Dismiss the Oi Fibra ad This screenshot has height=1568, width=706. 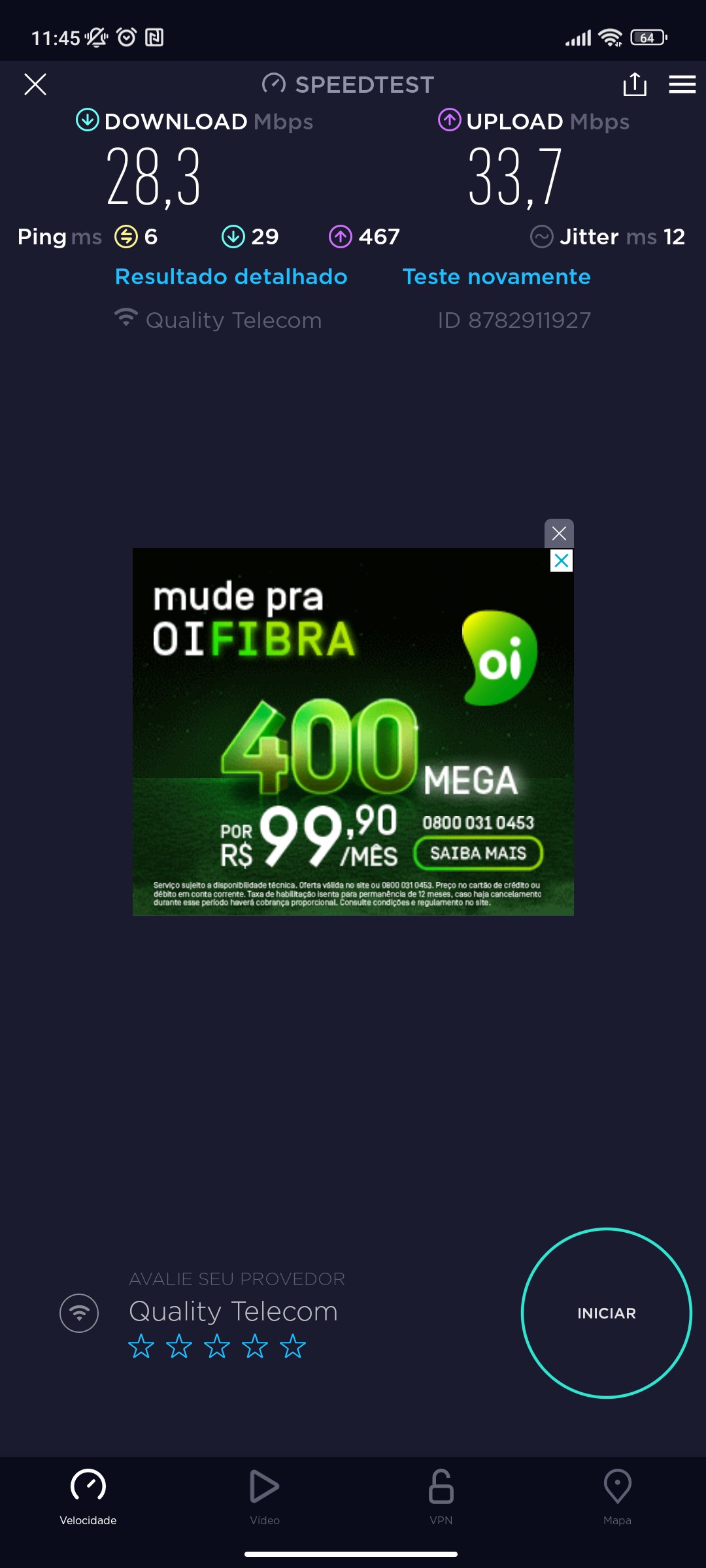pyautogui.click(x=559, y=534)
